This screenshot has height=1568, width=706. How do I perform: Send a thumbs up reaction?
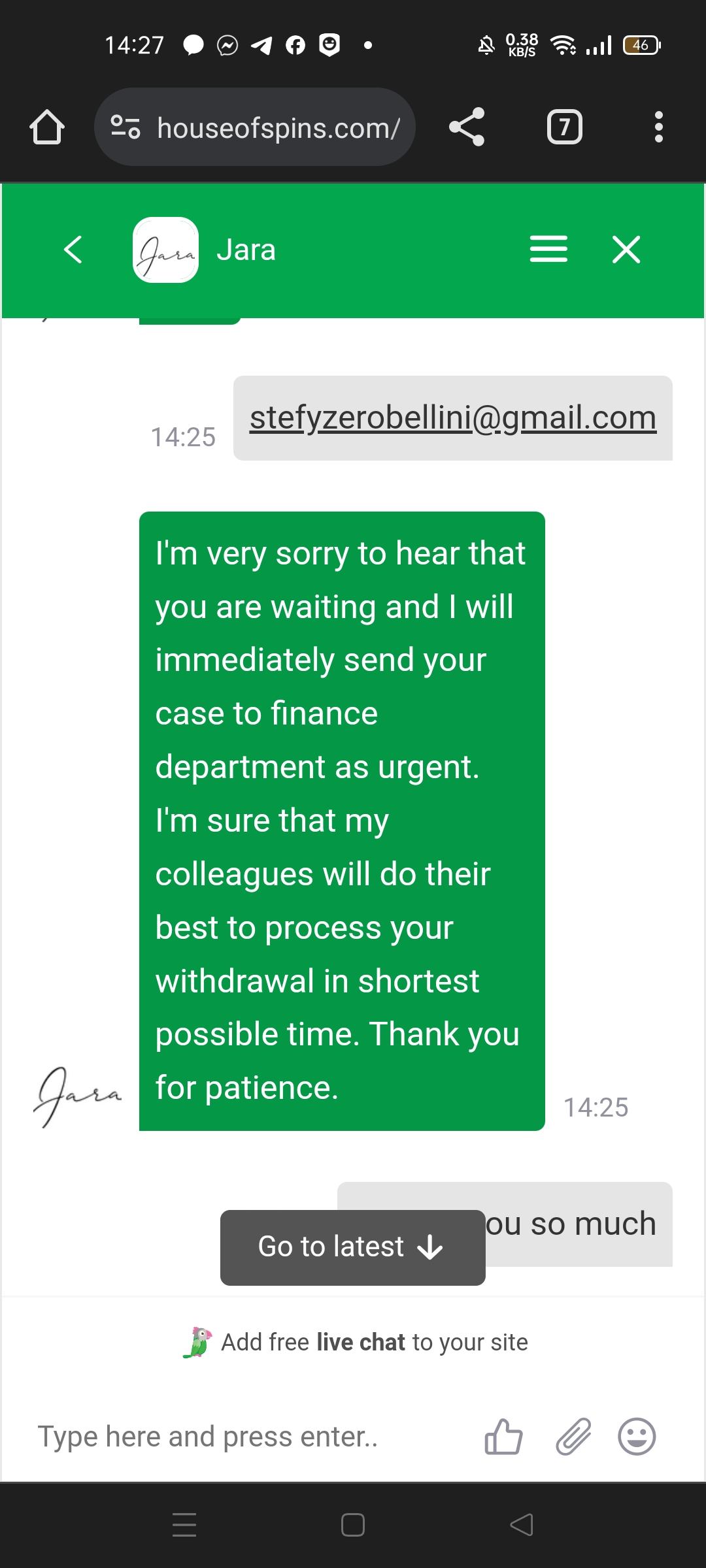[x=503, y=1437]
